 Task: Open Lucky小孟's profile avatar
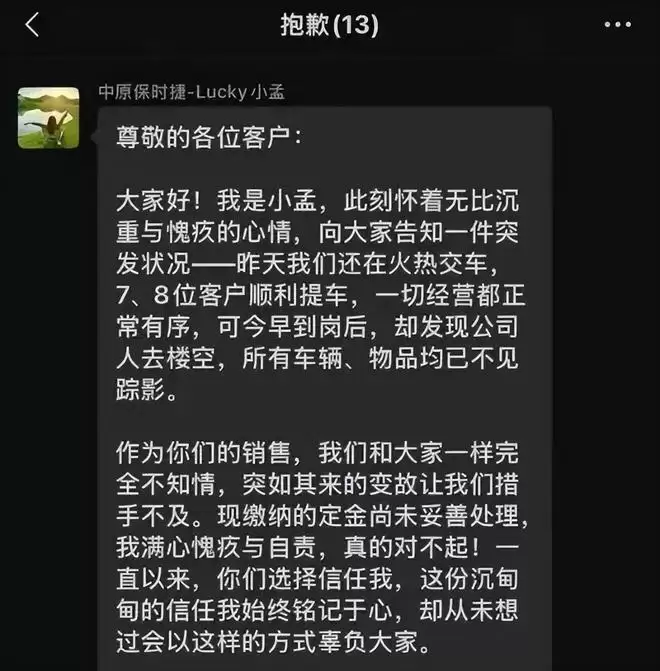click(48, 117)
